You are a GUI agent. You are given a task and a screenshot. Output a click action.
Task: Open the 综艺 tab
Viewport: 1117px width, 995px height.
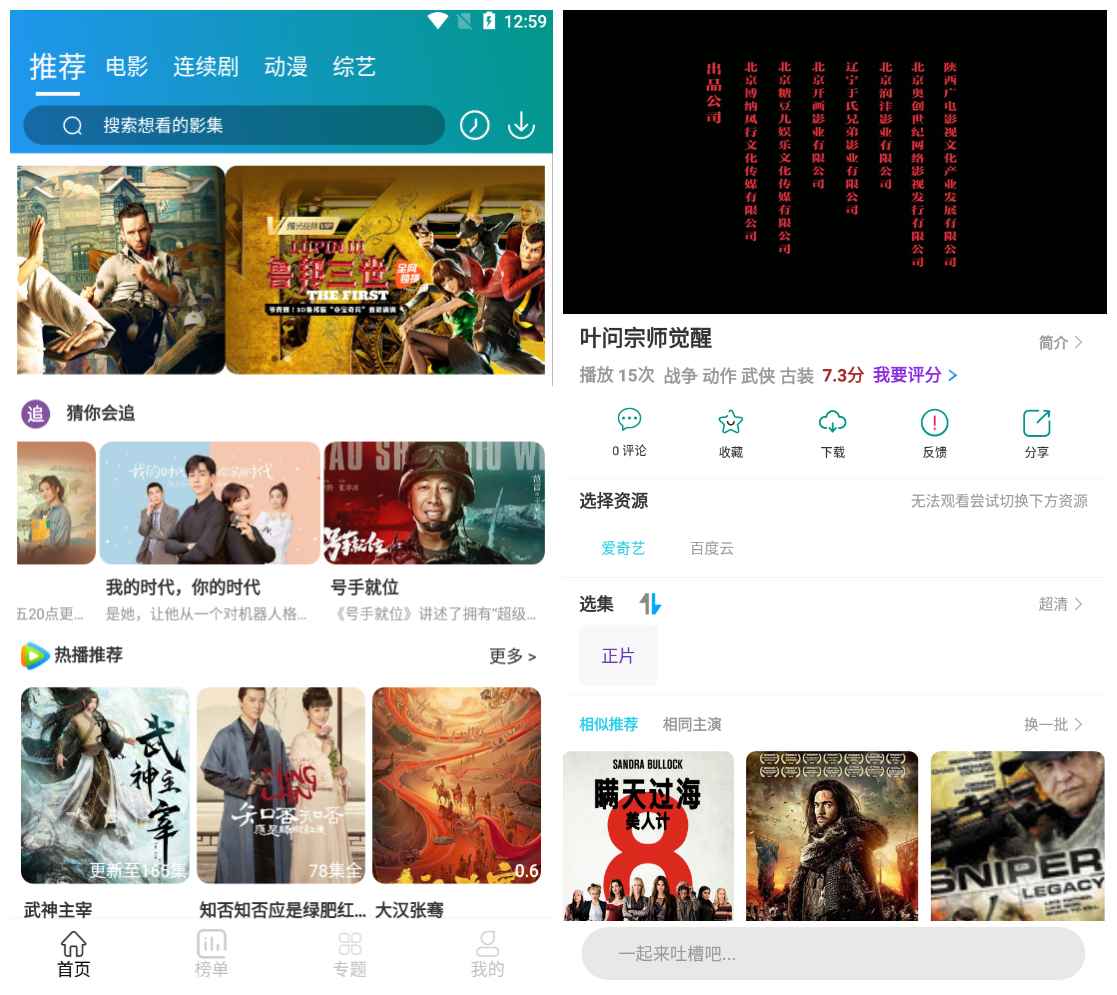[354, 67]
